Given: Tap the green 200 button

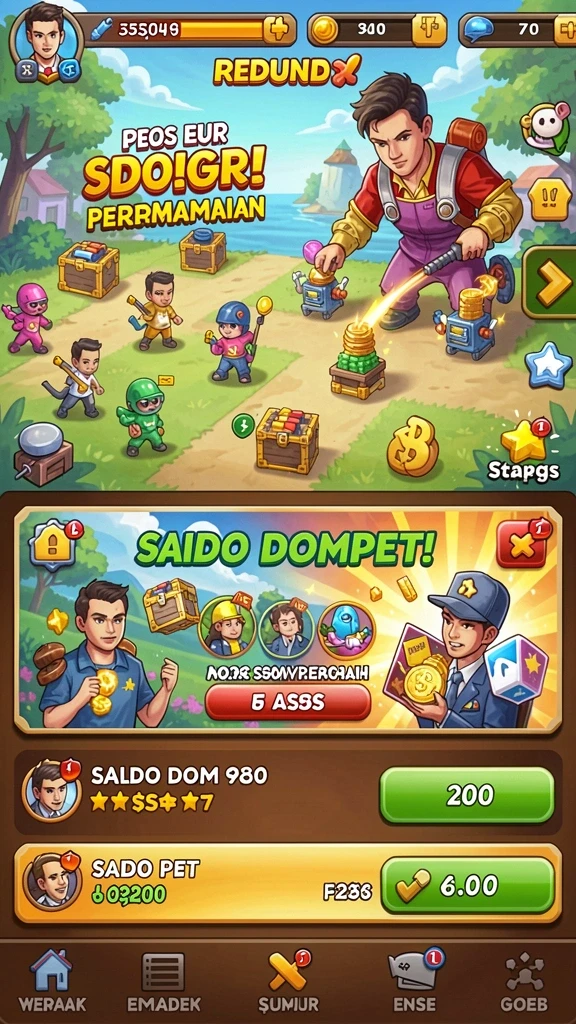Looking at the screenshot, I should (x=467, y=795).
